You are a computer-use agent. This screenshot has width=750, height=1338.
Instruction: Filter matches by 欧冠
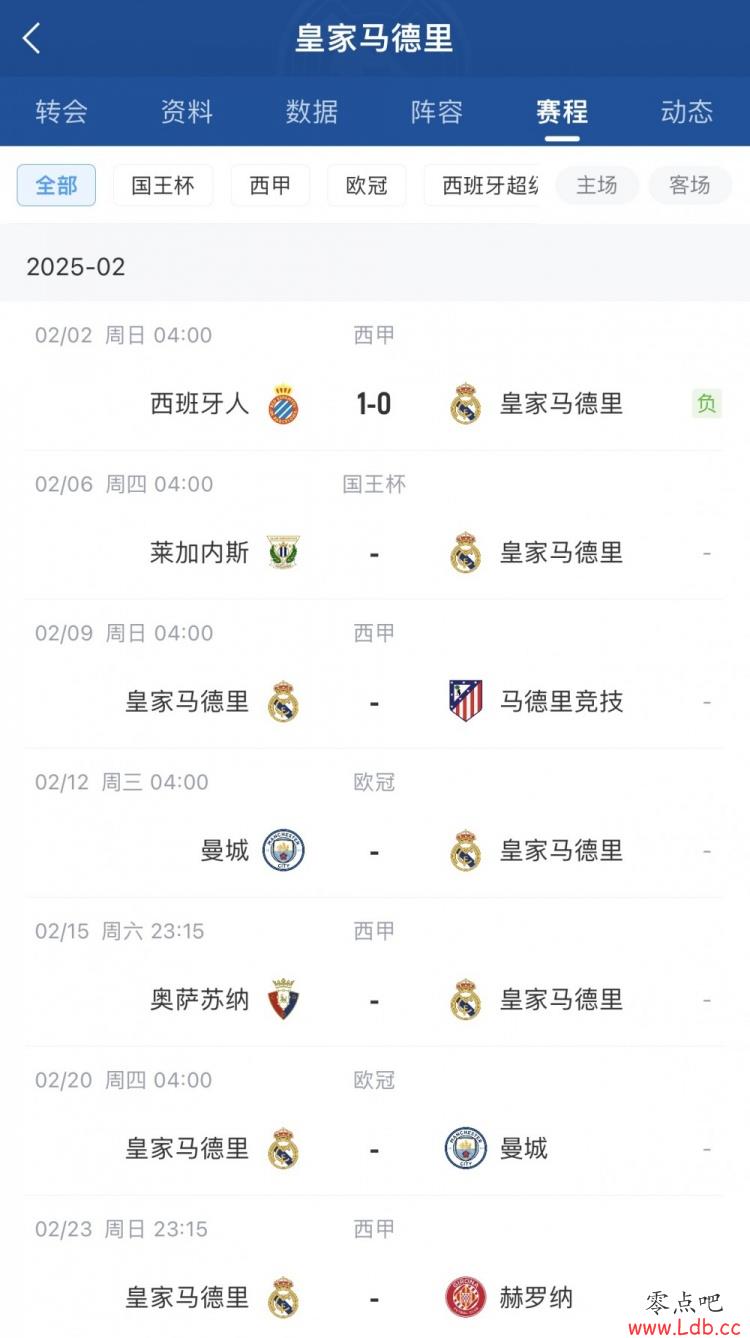coord(367,185)
